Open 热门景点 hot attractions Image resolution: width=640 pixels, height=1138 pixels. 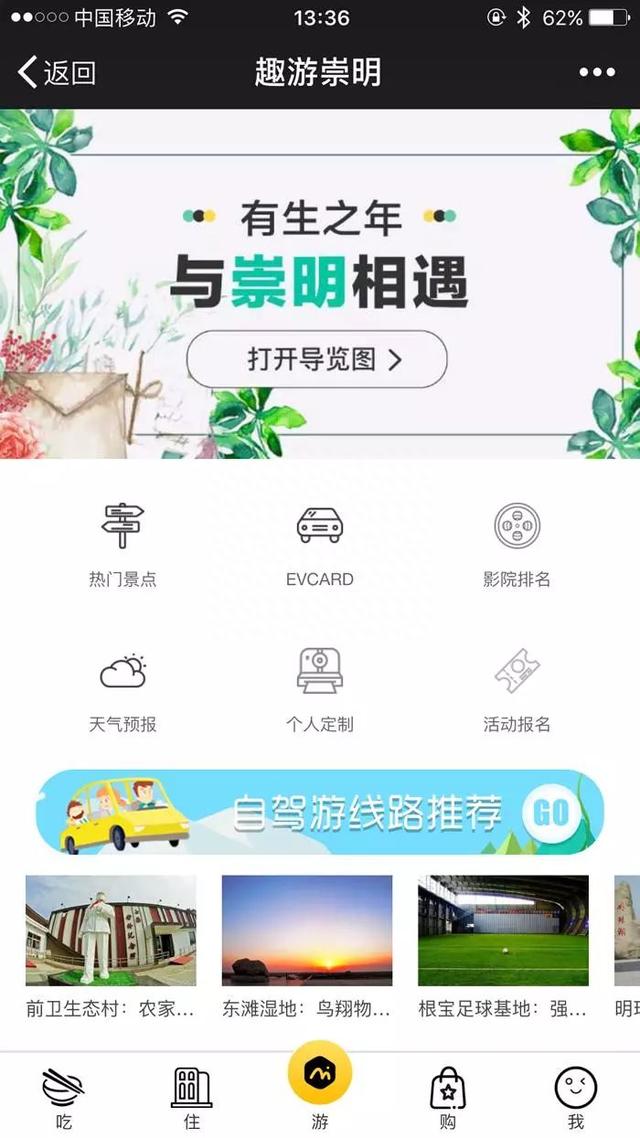click(x=123, y=544)
